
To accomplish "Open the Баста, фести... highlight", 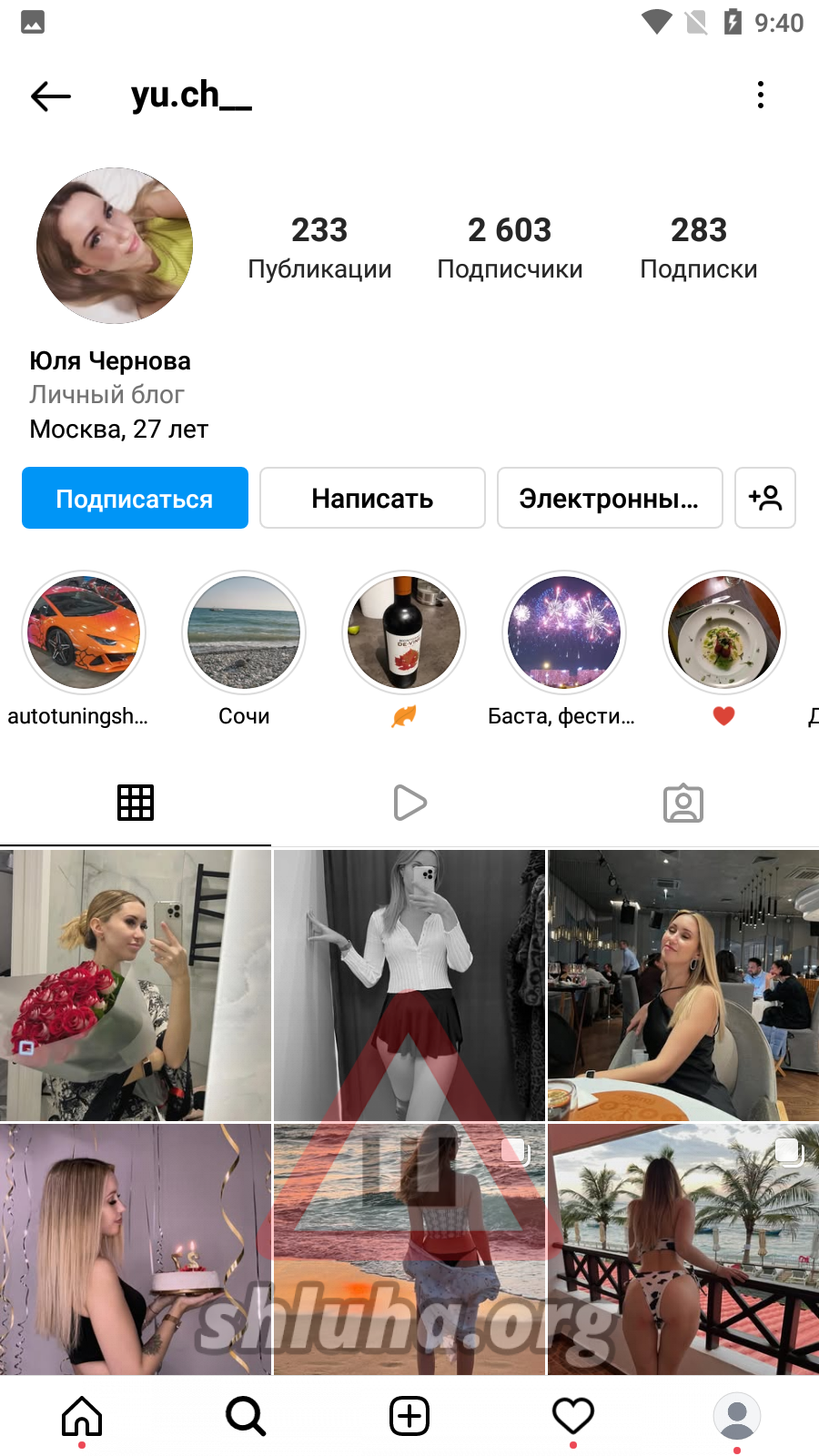I will [564, 632].
